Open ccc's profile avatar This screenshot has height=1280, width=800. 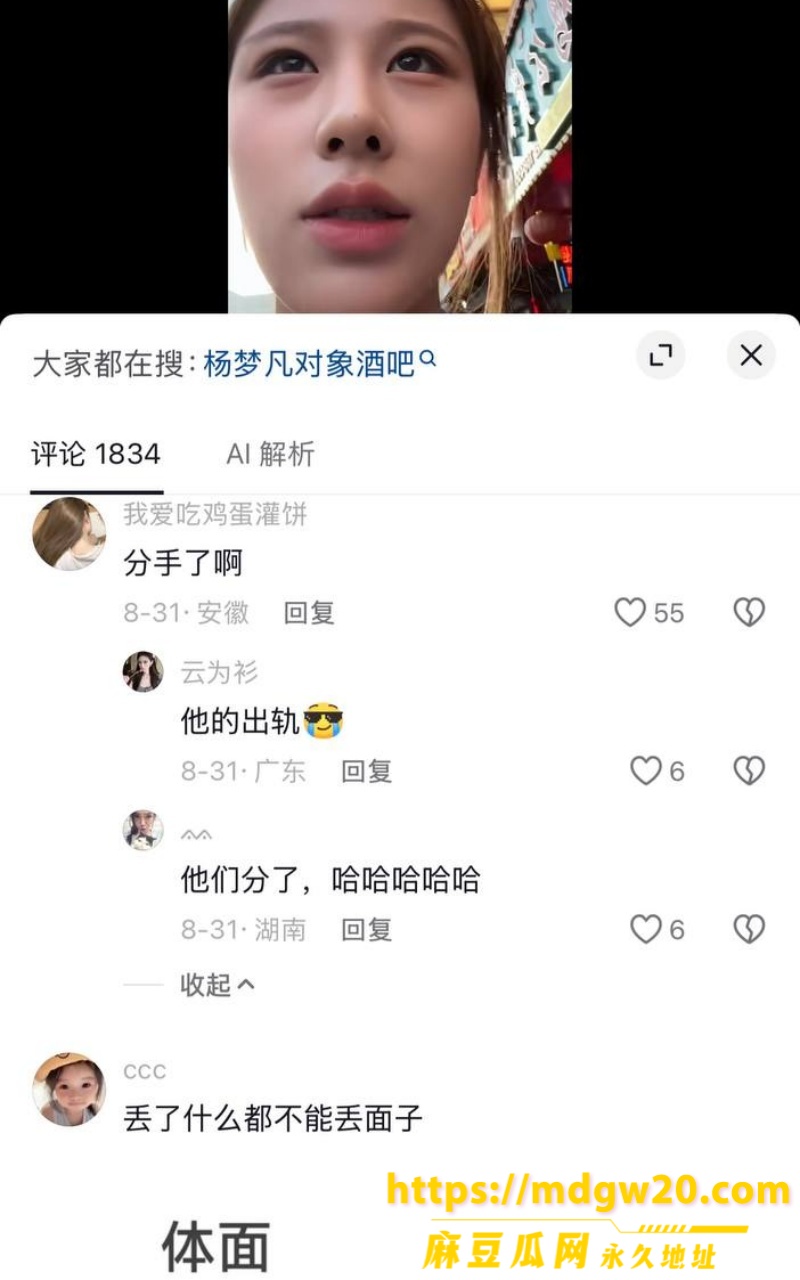[x=69, y=1089]
